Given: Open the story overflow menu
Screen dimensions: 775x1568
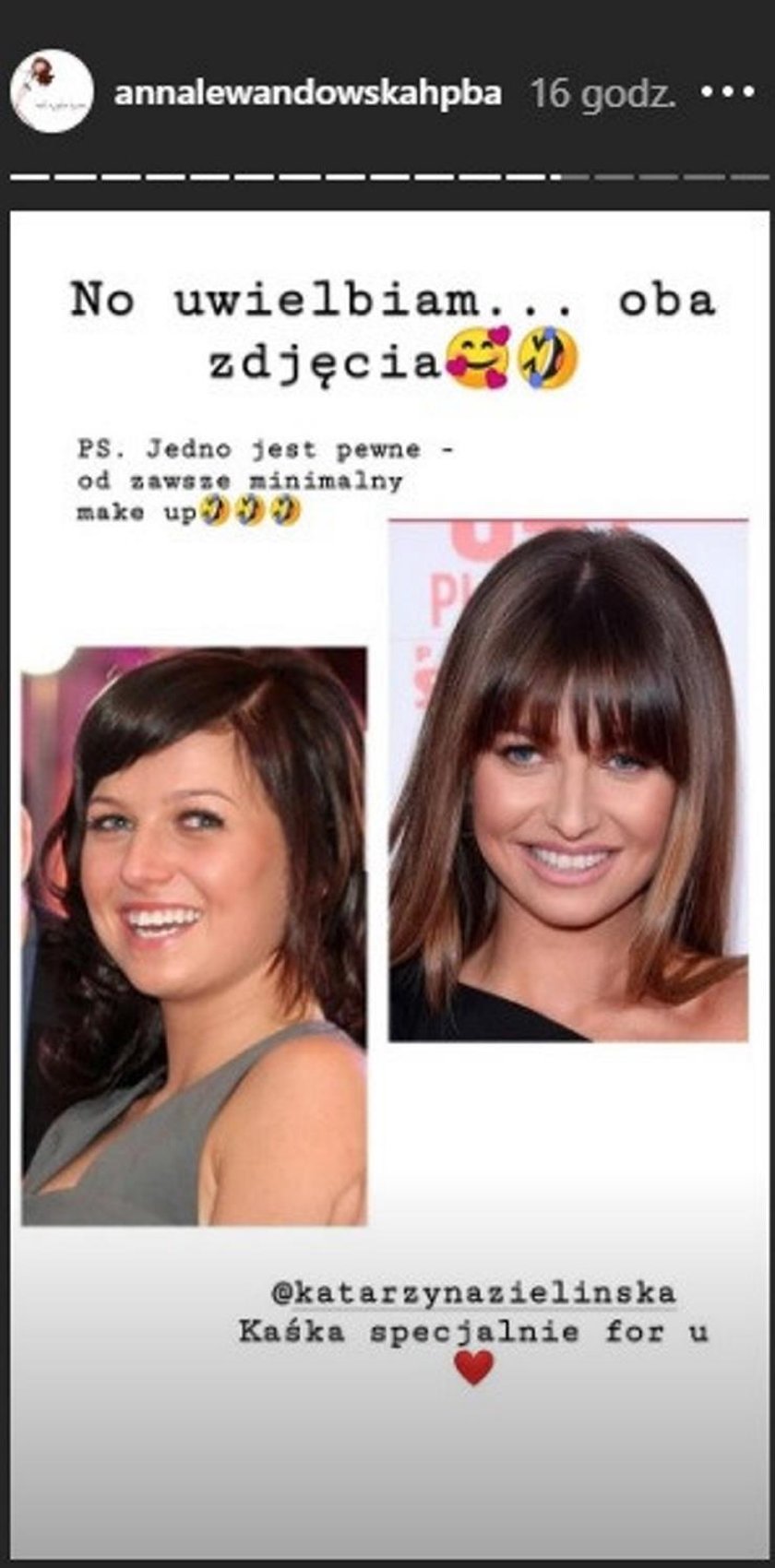Looking at the screenshot, I should pos(728,93).
